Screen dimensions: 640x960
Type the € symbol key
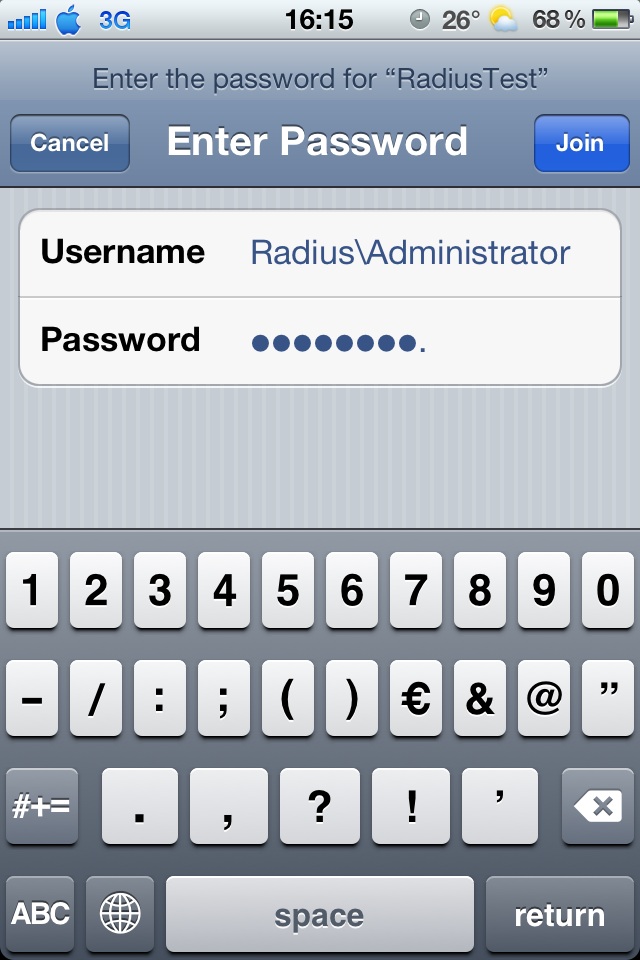click(416, 698)
